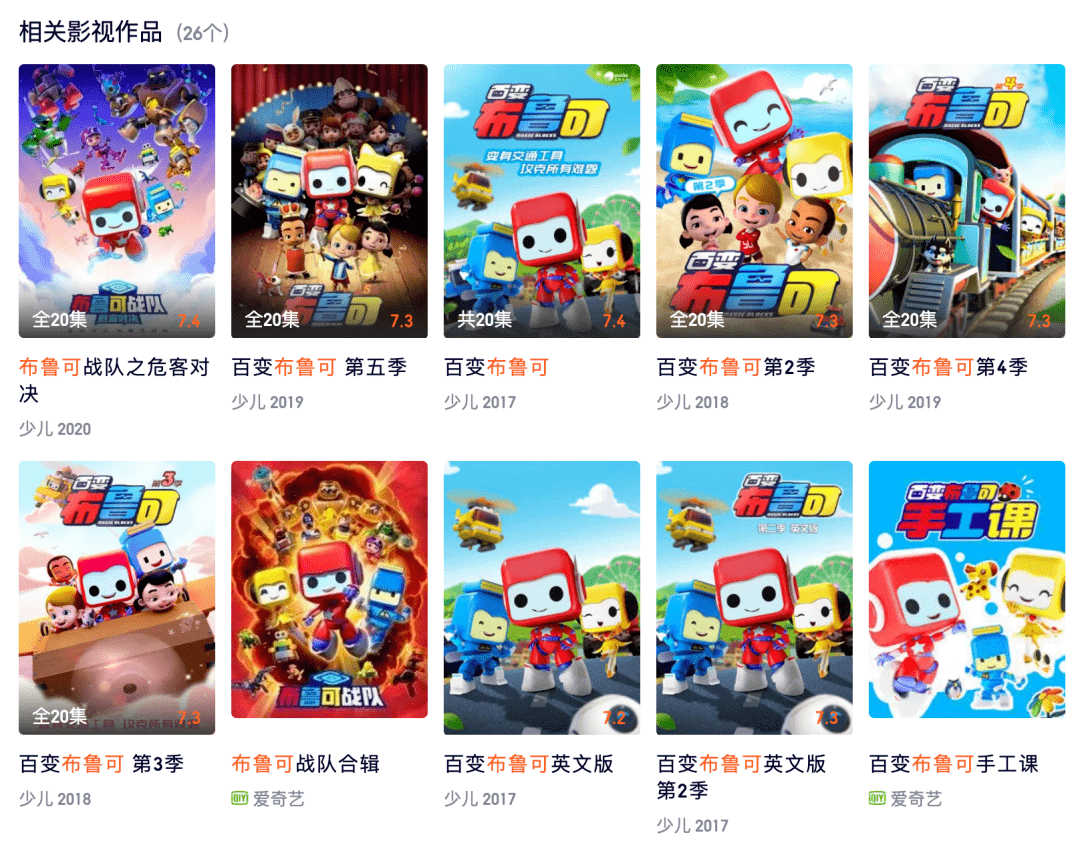The width and height of the screenshot is (1080, 843).
Task: Open 百变布鲁可第2季 poster
Action: [754, 200]
